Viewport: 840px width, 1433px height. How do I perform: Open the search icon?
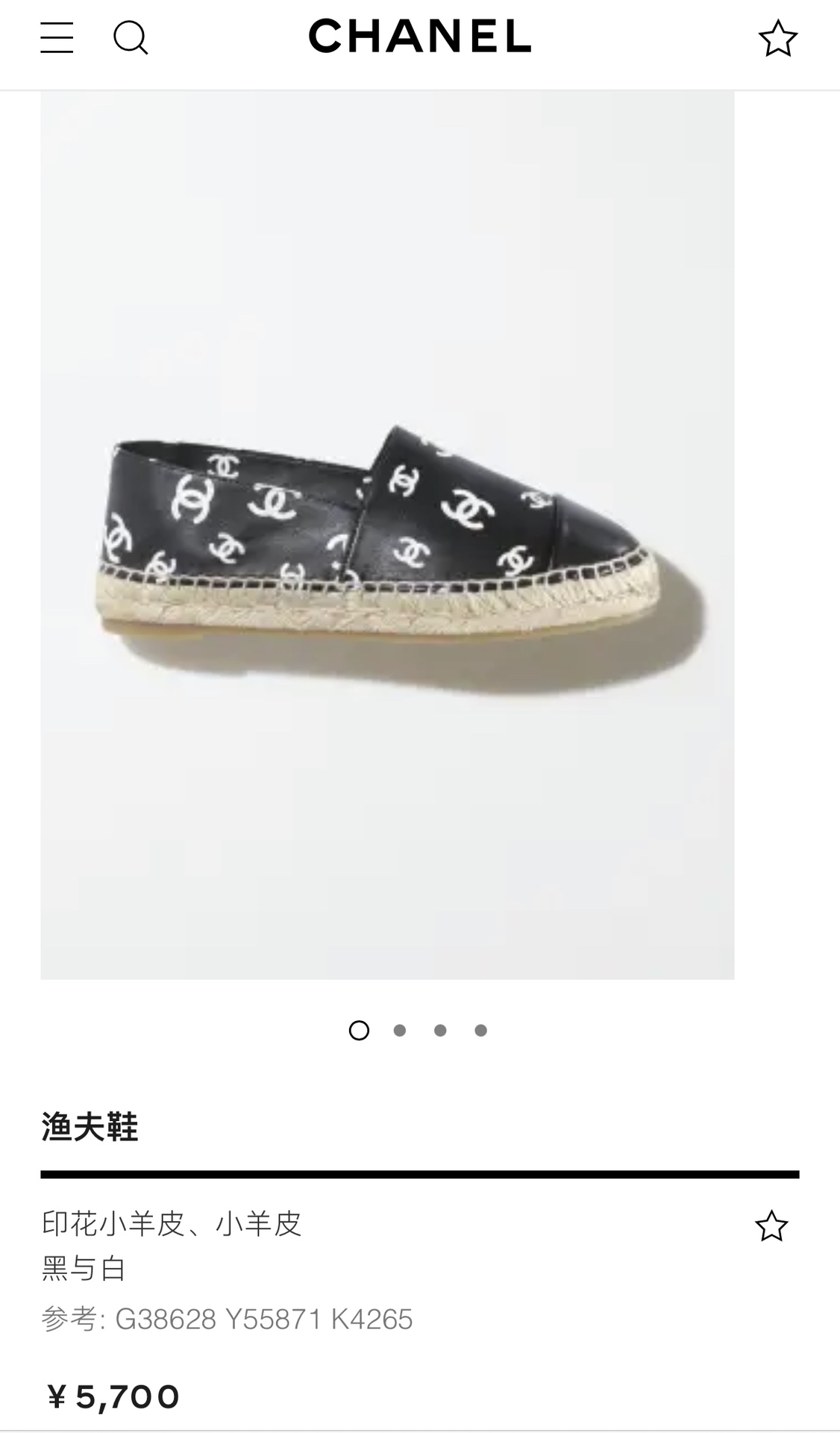pyautogui.click(x=131, y=37)
